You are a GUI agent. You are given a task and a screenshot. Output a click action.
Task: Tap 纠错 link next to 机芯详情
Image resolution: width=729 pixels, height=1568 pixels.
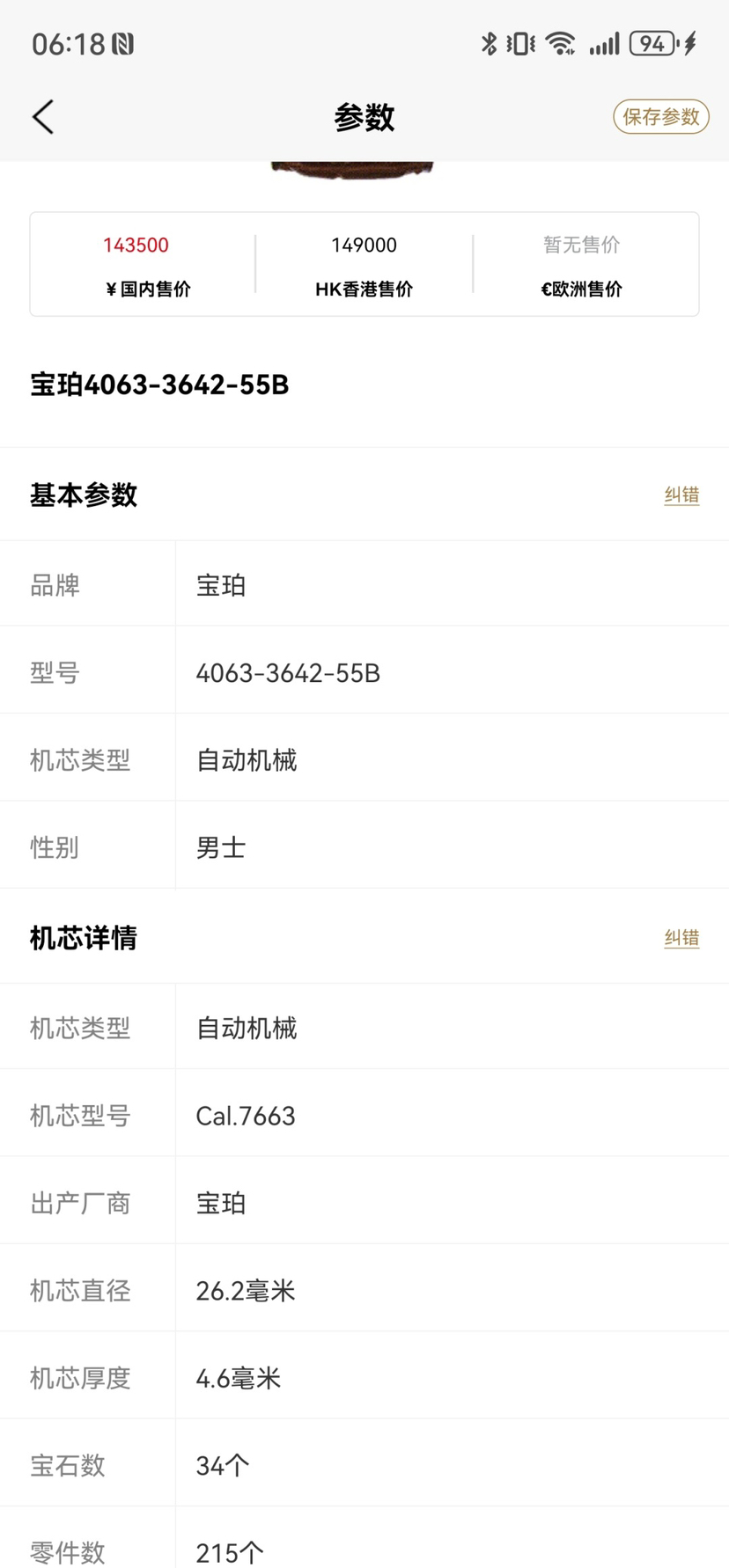pyautogui.click(x=681, y=938)
